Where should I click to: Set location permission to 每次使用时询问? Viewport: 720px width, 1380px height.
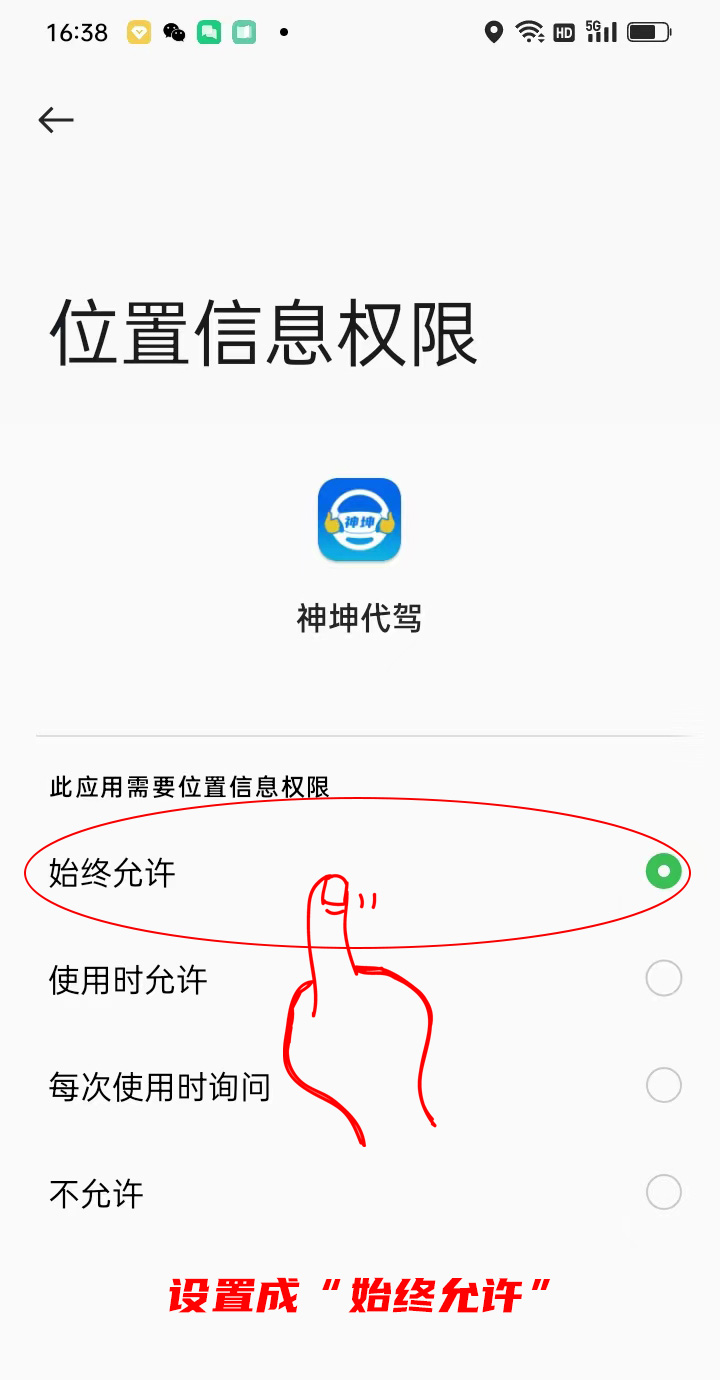pyautogui.click(x=662, y=1086)
